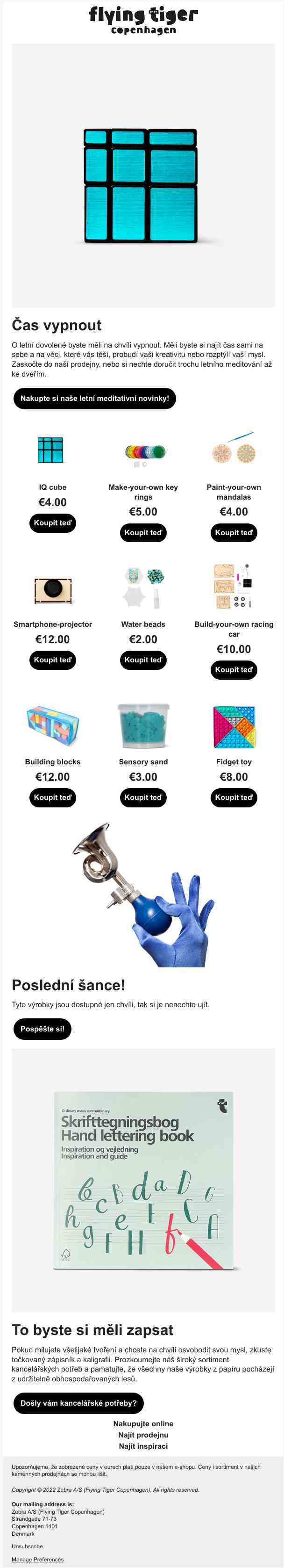This screenshot has width=284, height=1568.
Task: Open the Najít prodejnu link
Action: (143, 1435)
